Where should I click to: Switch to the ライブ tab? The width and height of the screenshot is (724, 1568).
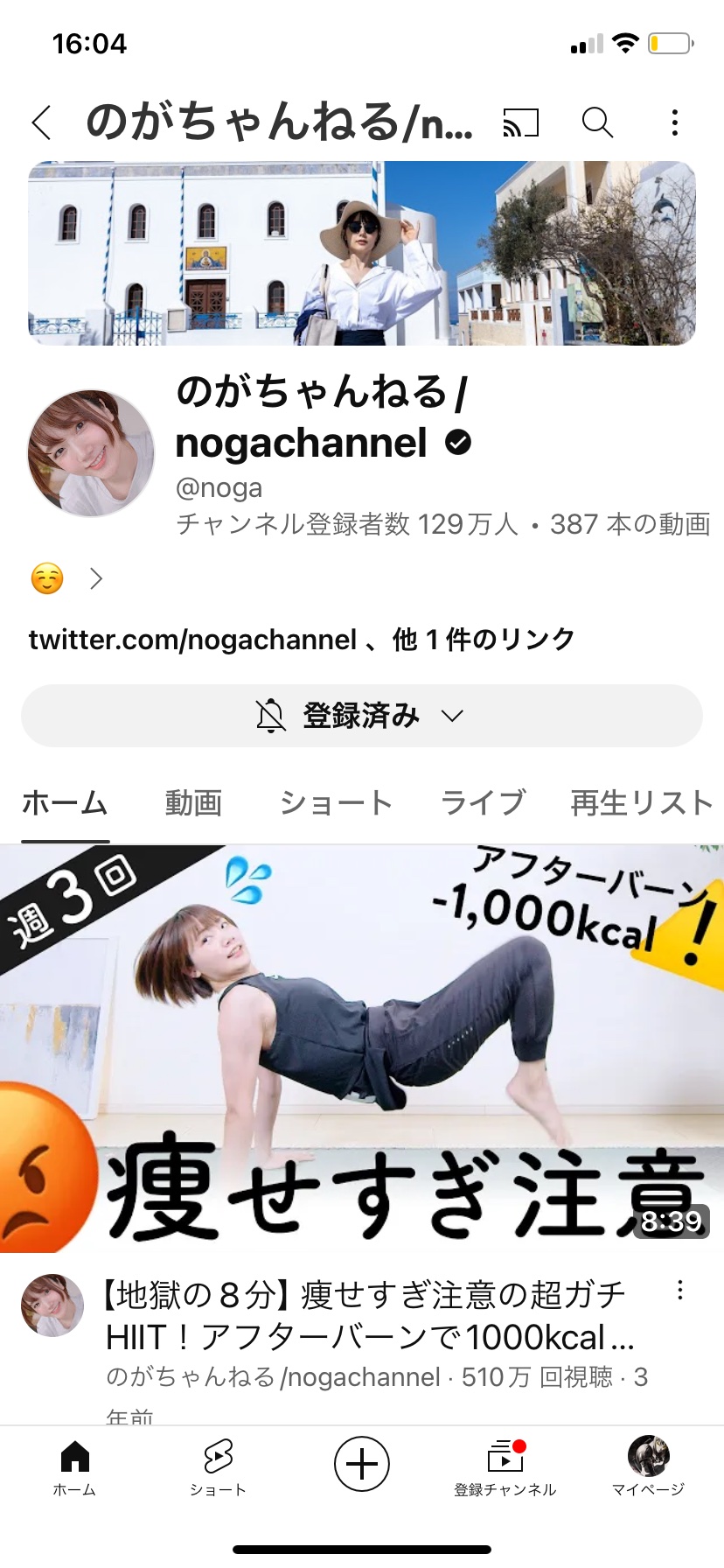tap(483, 802)
